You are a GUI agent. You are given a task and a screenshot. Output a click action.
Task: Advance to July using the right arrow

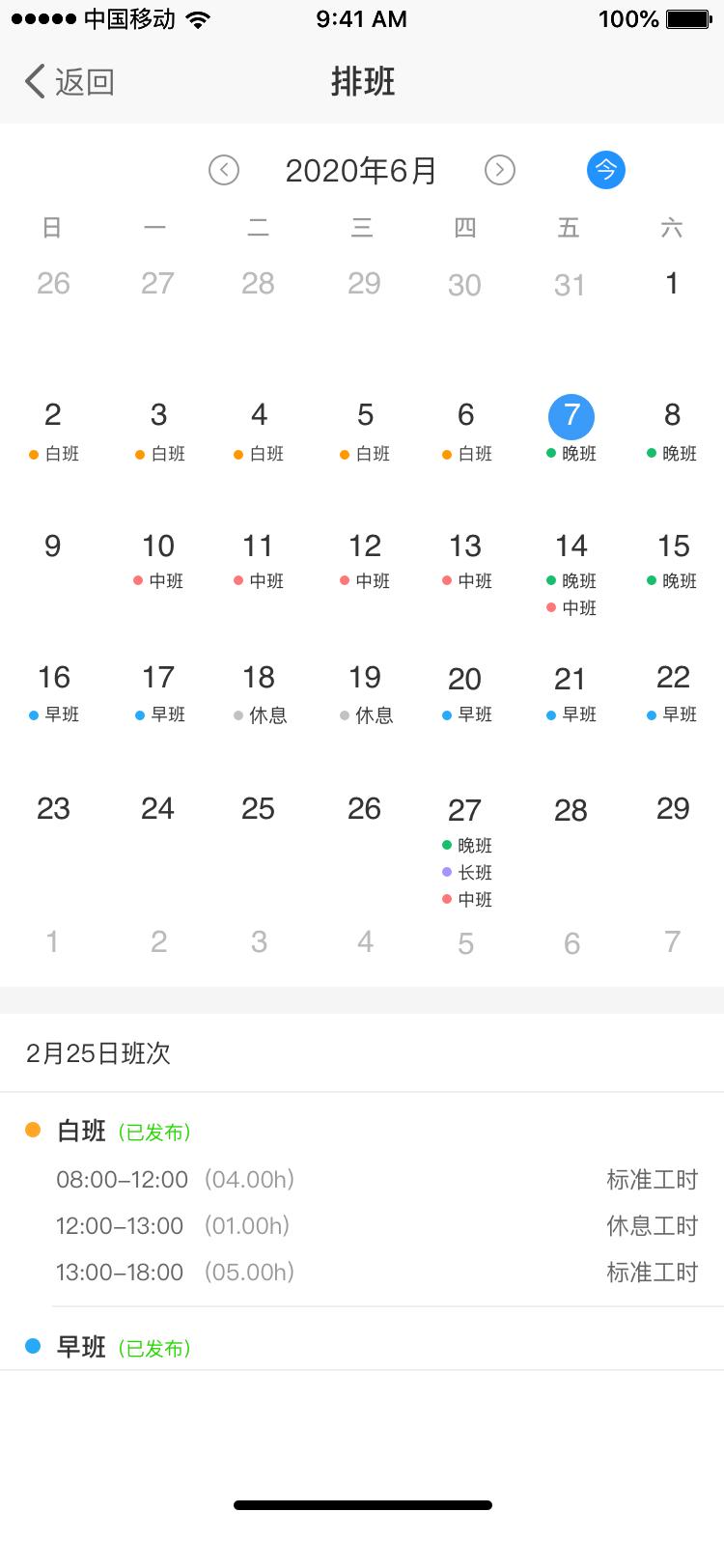pyautogui.click(x=500, y=169)
